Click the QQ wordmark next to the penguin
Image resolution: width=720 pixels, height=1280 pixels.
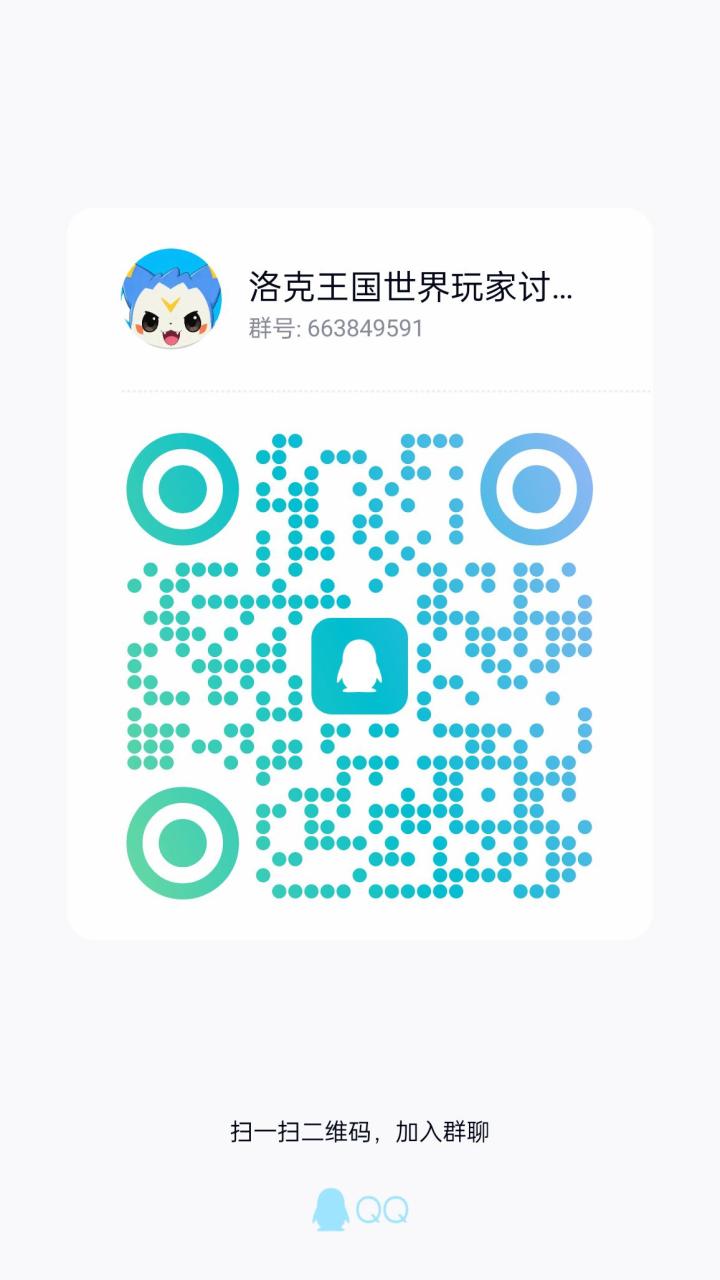(x=382, y=1208)
